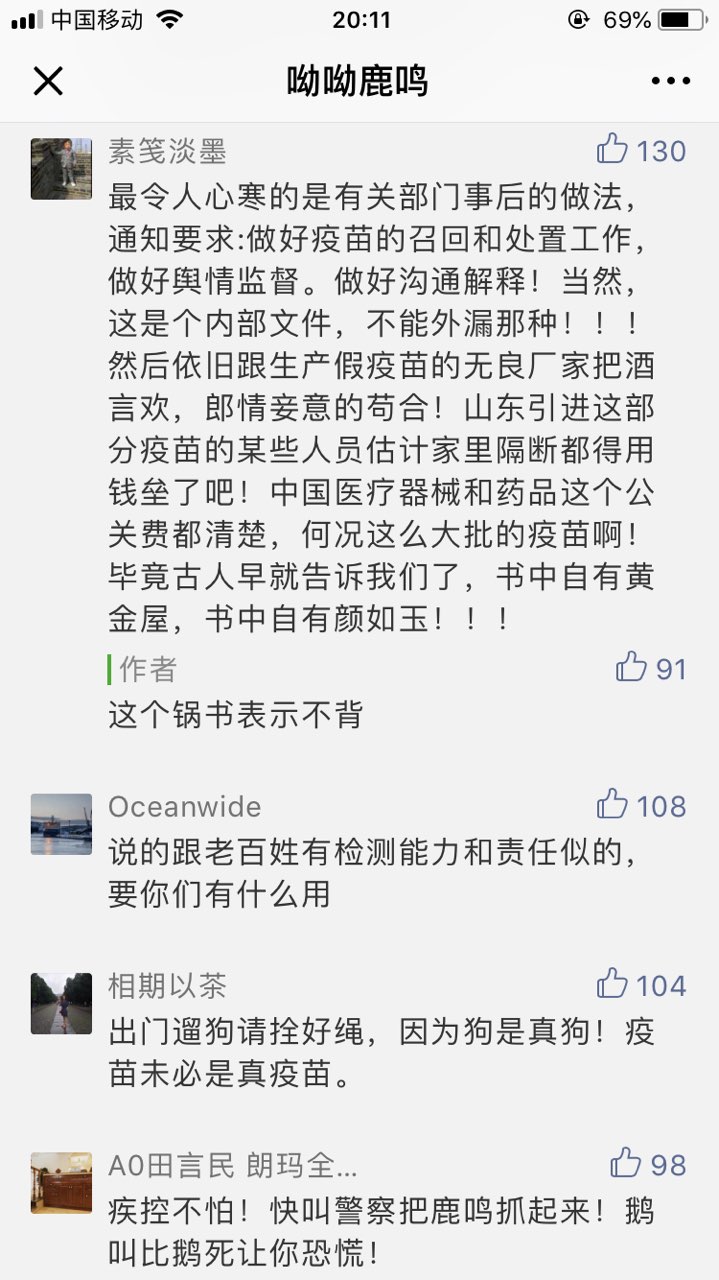Like the comment by 素笺淡墨

tap(612, 150)
